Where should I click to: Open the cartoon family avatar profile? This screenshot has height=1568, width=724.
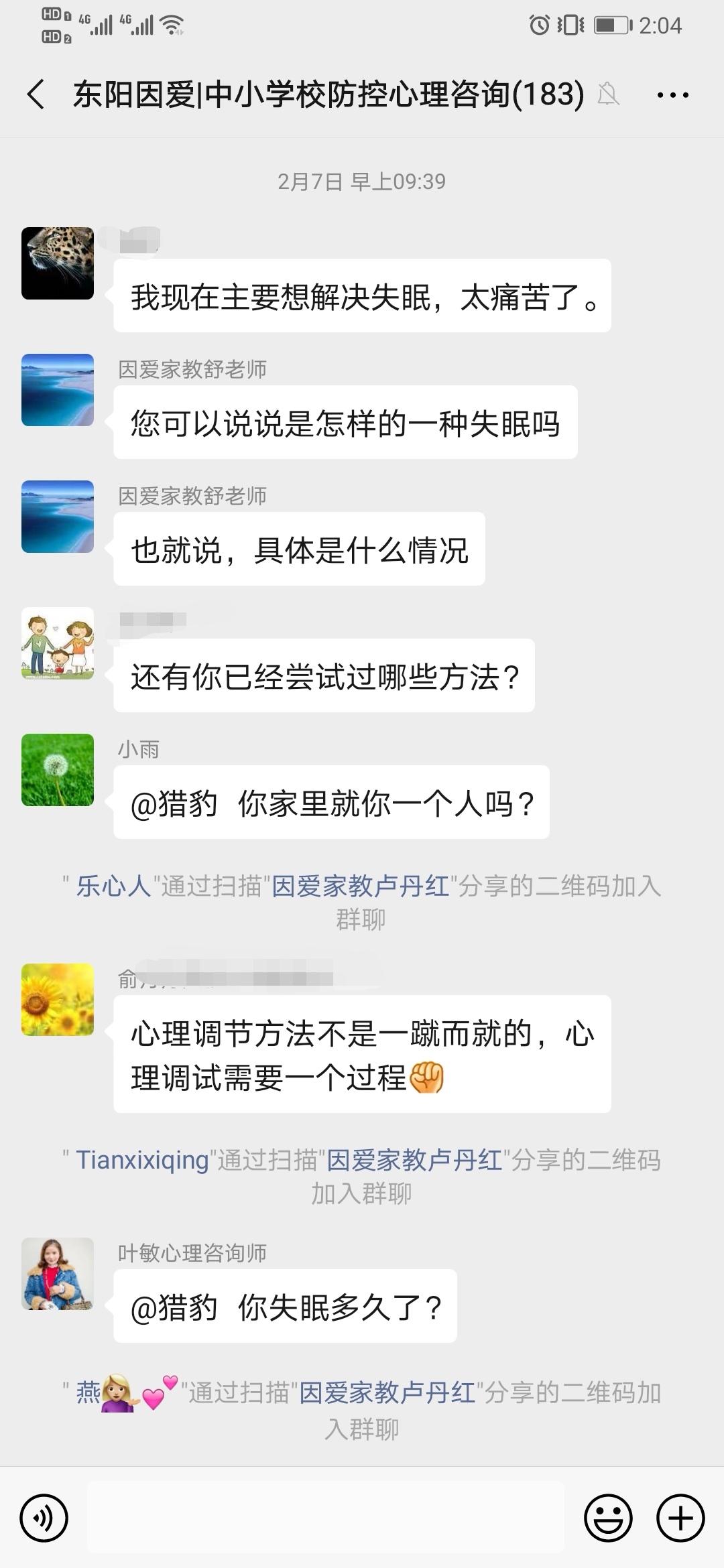tap(58, 643)
